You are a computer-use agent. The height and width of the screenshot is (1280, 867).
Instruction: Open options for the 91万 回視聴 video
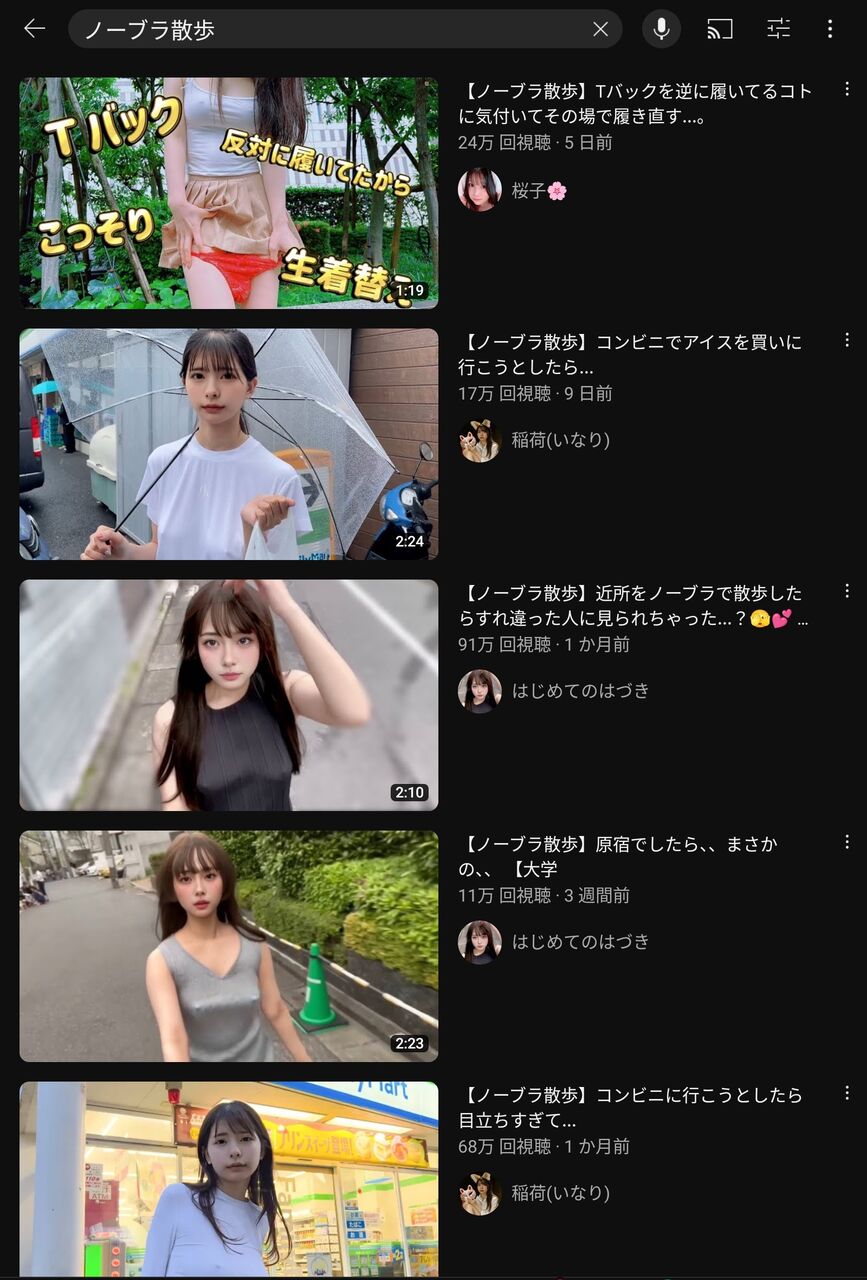(846, 592)
